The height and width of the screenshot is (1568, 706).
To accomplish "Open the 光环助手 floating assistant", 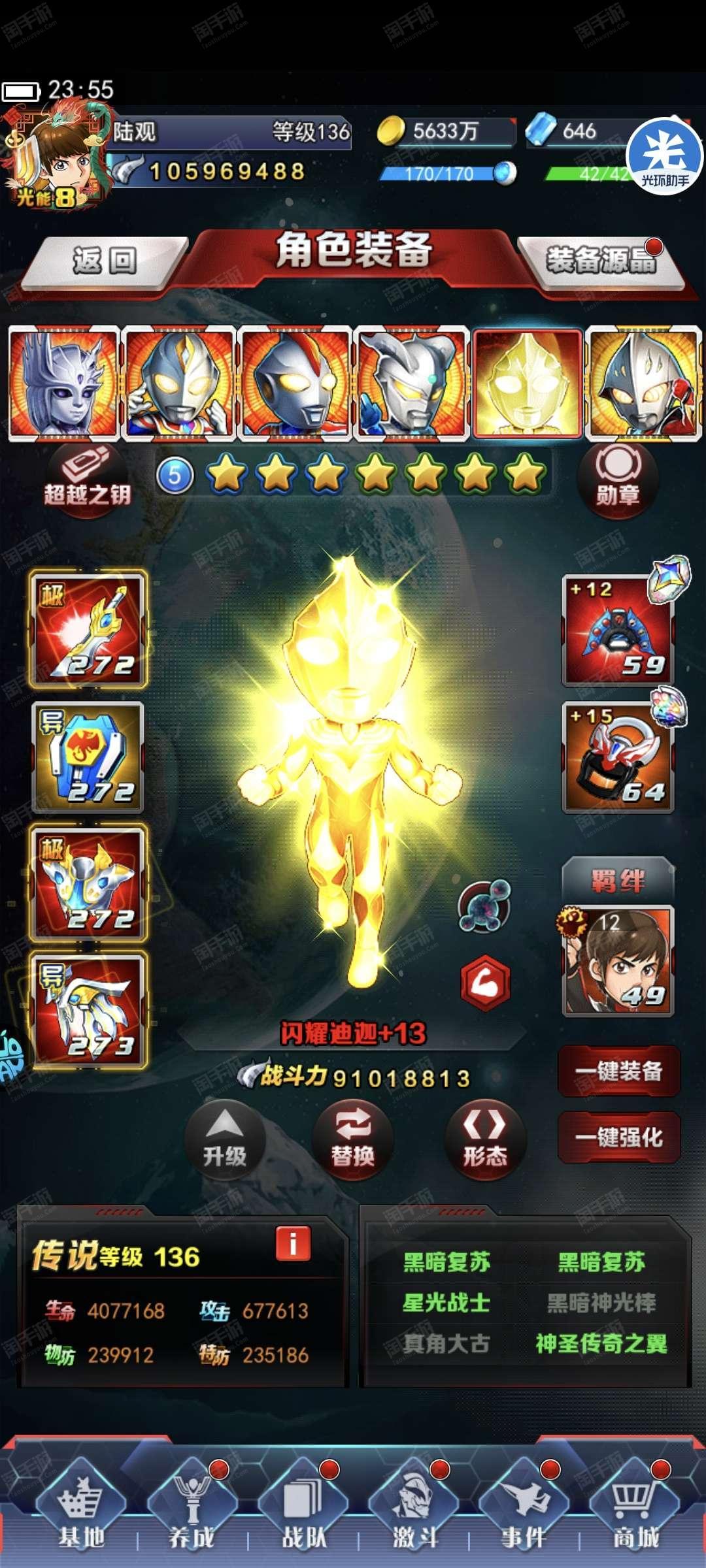I will [x=664, y=157].
